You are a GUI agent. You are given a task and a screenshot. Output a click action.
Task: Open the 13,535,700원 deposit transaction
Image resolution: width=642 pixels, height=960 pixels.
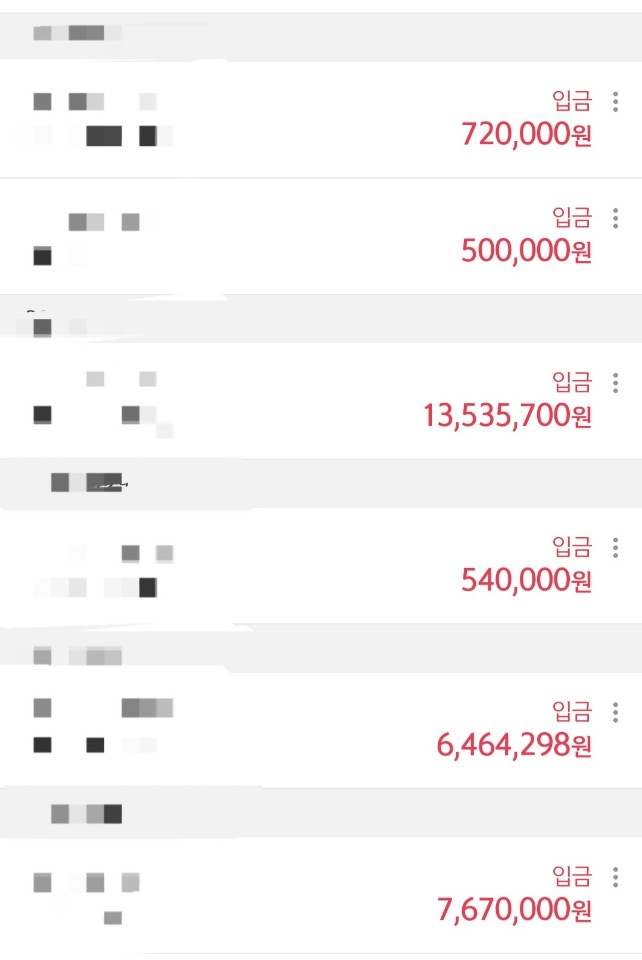click(300, 401)
